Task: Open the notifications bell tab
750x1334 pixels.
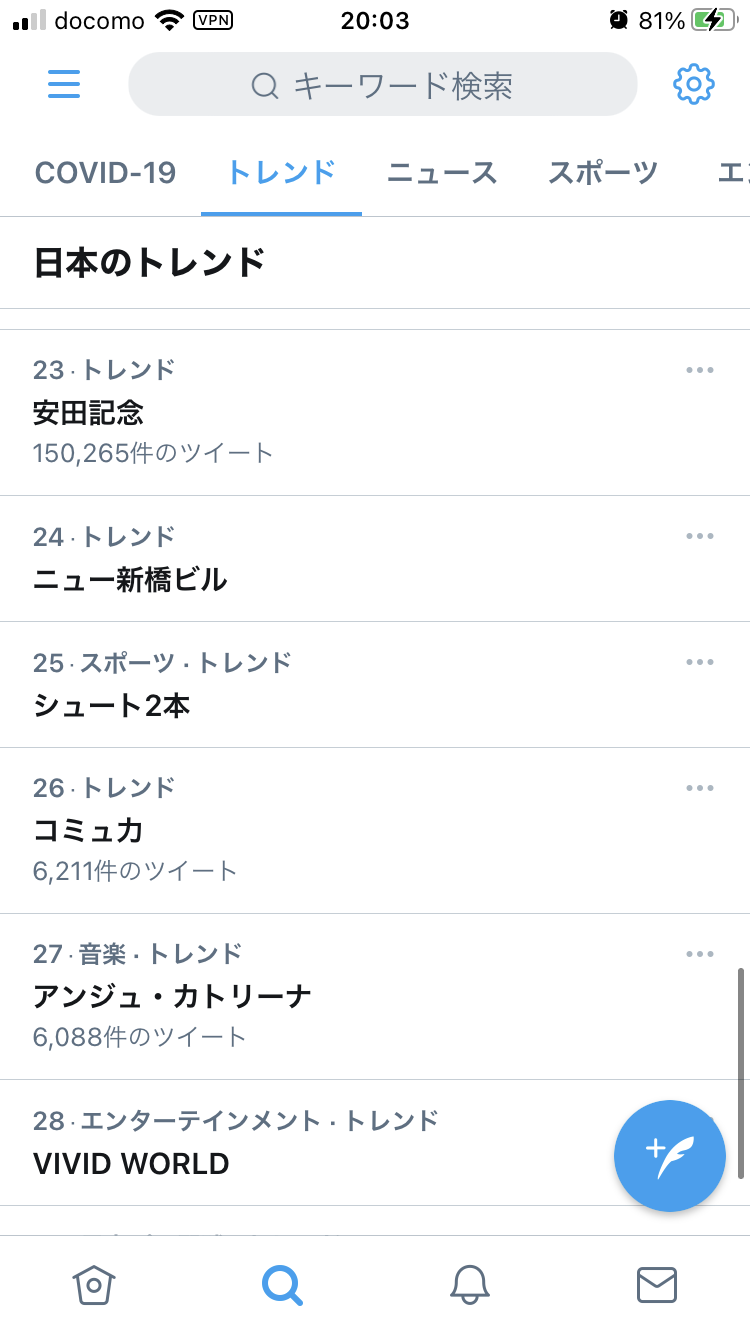Action: coord(469,1284)
